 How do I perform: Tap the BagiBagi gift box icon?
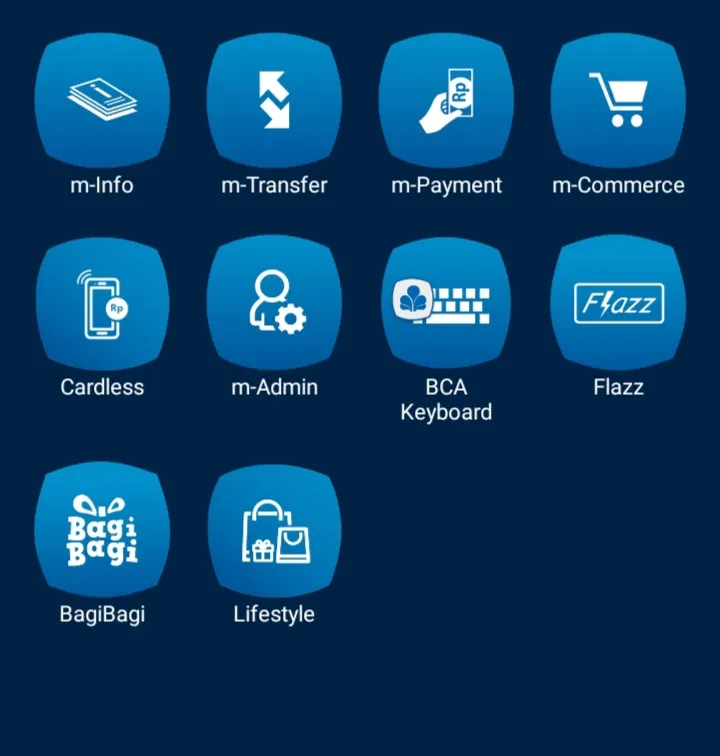click(x=102, y=528)
